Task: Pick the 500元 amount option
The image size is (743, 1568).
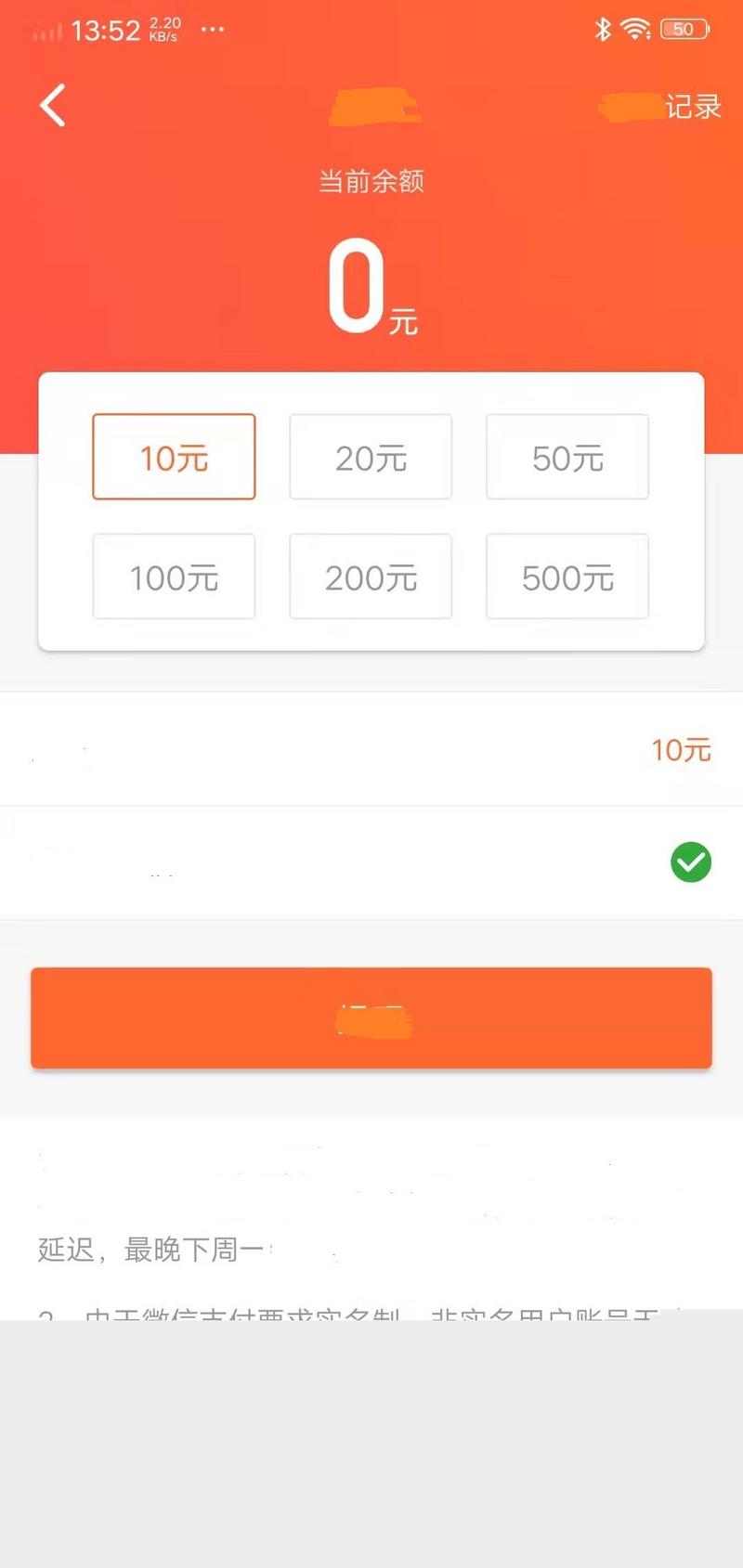Action: [x=567, y=577]
